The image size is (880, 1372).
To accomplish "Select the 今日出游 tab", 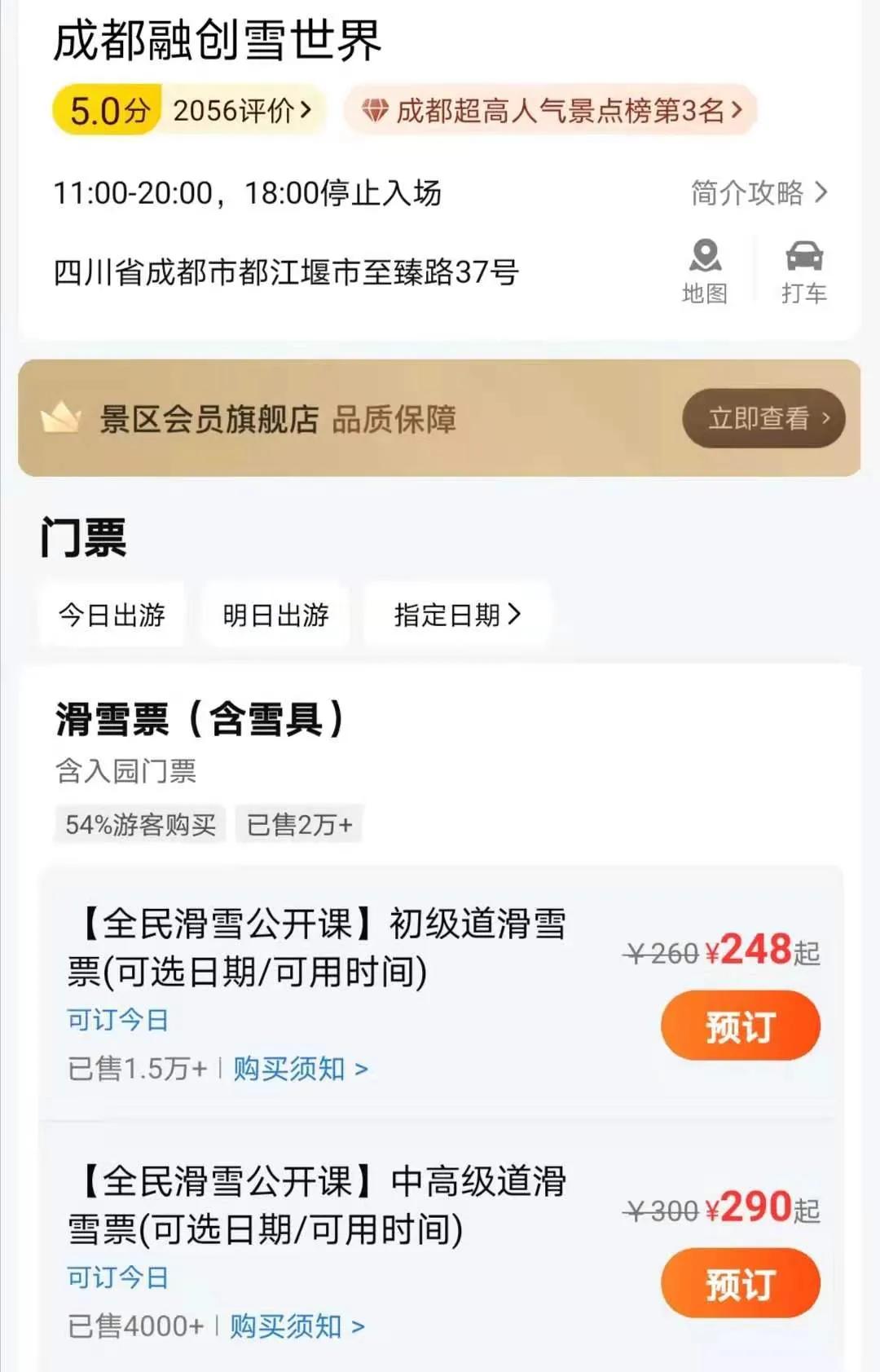I will coord(112,615).
